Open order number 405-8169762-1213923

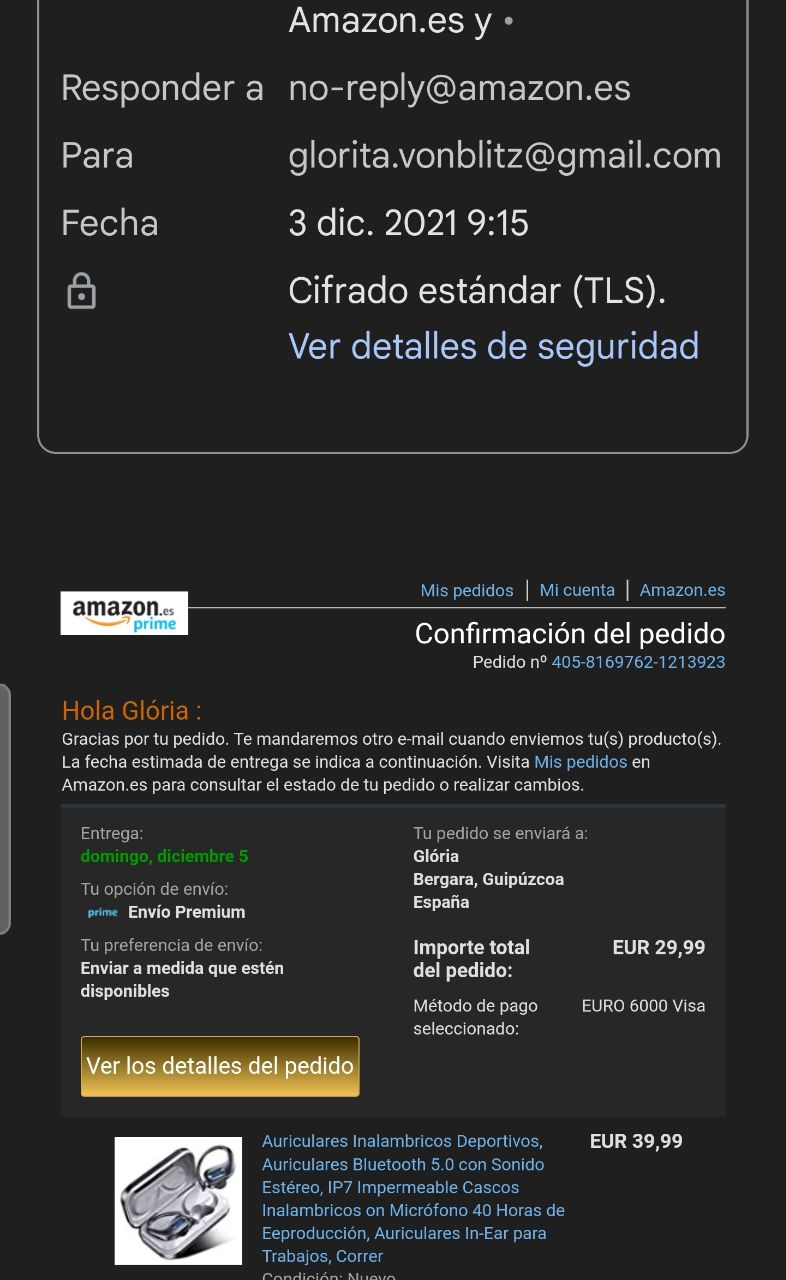[x=638, y=662]
